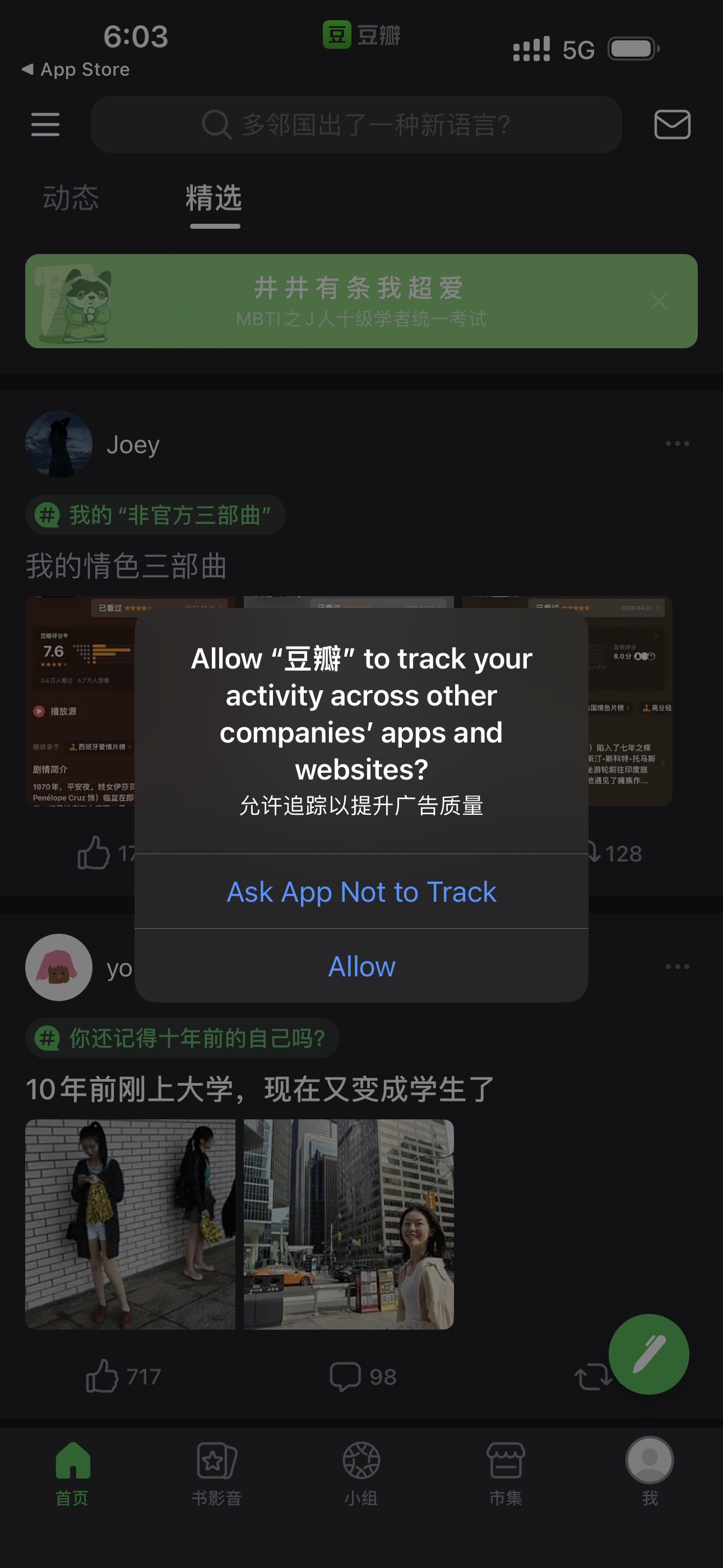Open the hashtag 你还记得十年前的自己吗?
Screen dimensions: 723x1568
183,1038
